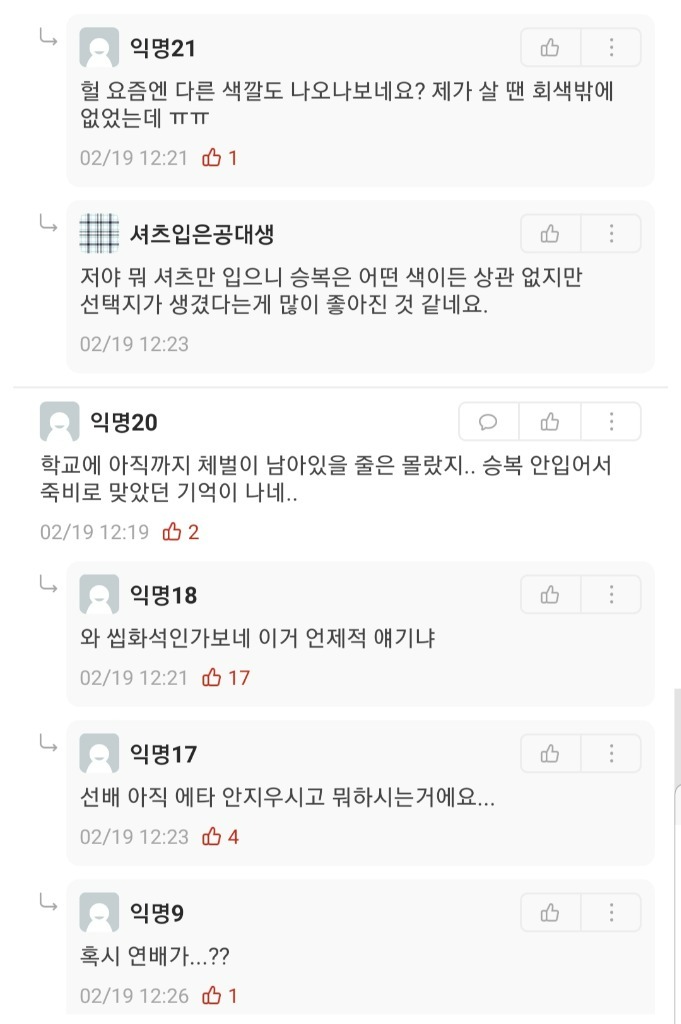This screenshot has width=681, height=1024.
Task: Like 익명17's reply
Action: coord(550,753)
